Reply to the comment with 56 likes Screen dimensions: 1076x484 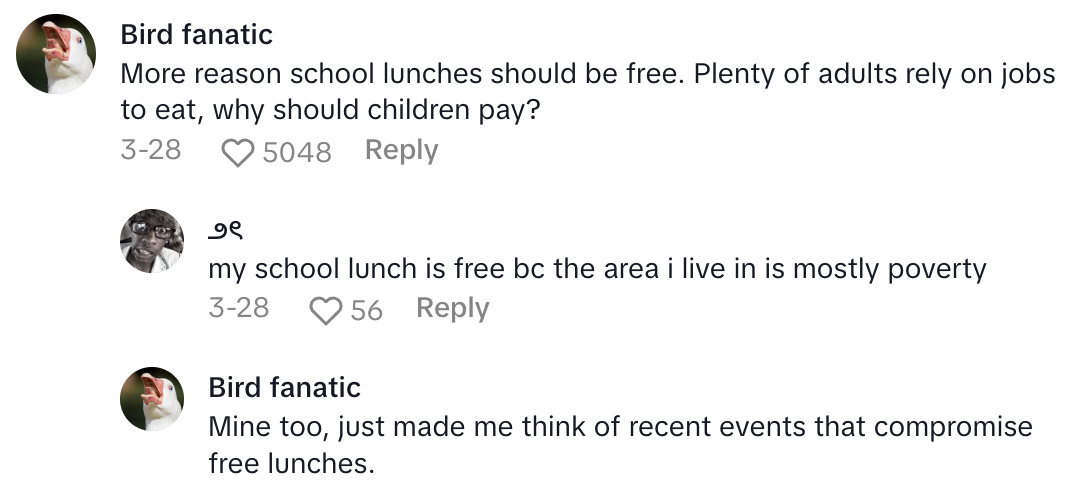(452, 308)
